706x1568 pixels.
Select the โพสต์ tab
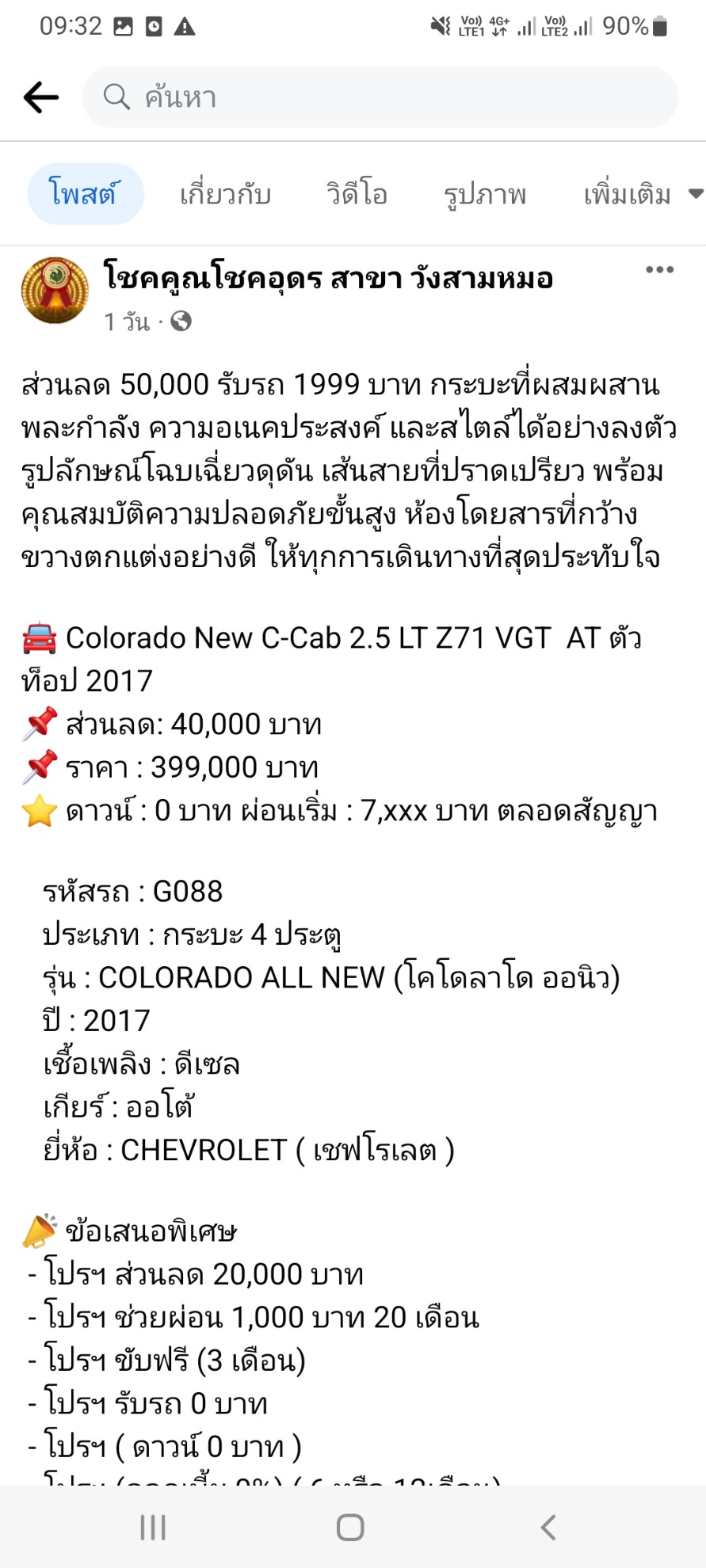(x=86, y=194)
